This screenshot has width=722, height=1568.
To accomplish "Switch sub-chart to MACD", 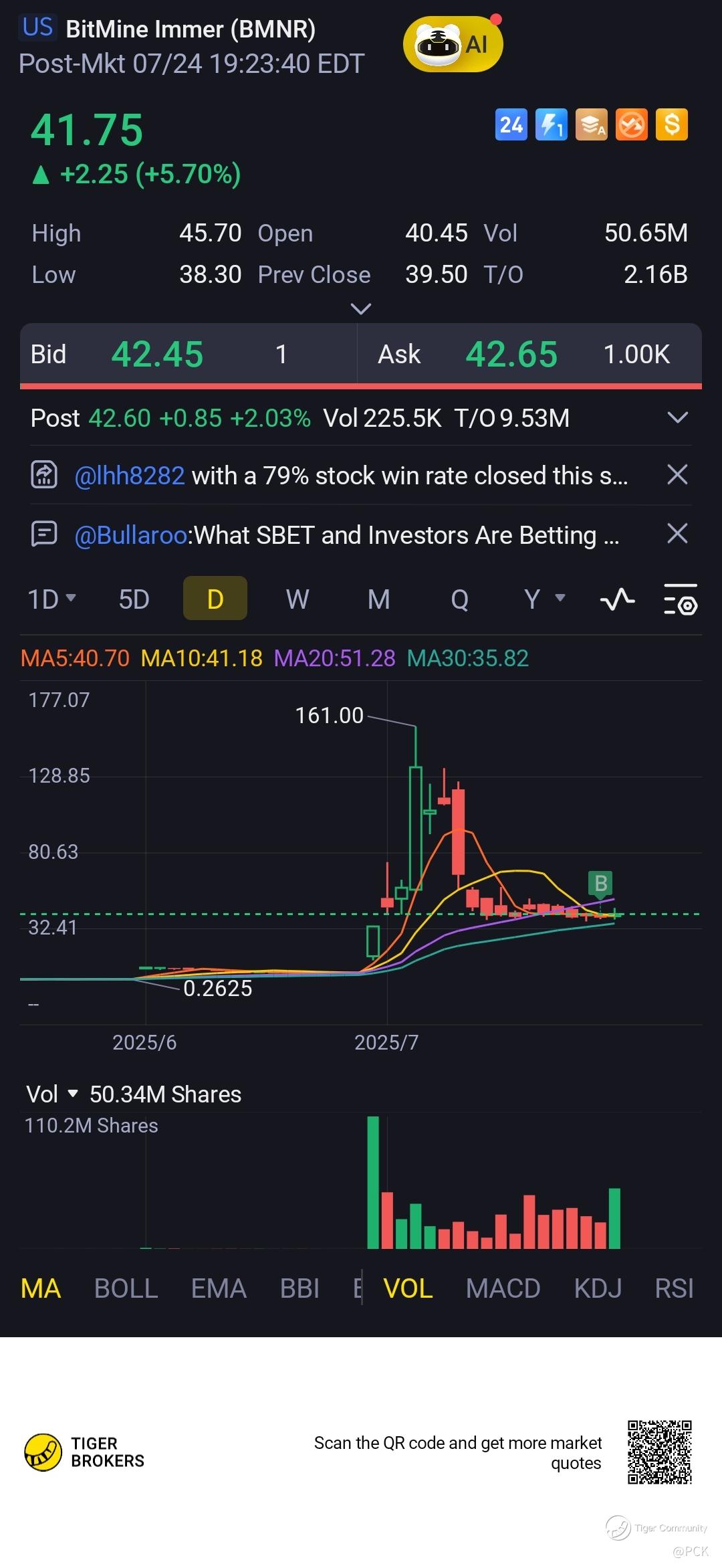I will click(503, 1288).
